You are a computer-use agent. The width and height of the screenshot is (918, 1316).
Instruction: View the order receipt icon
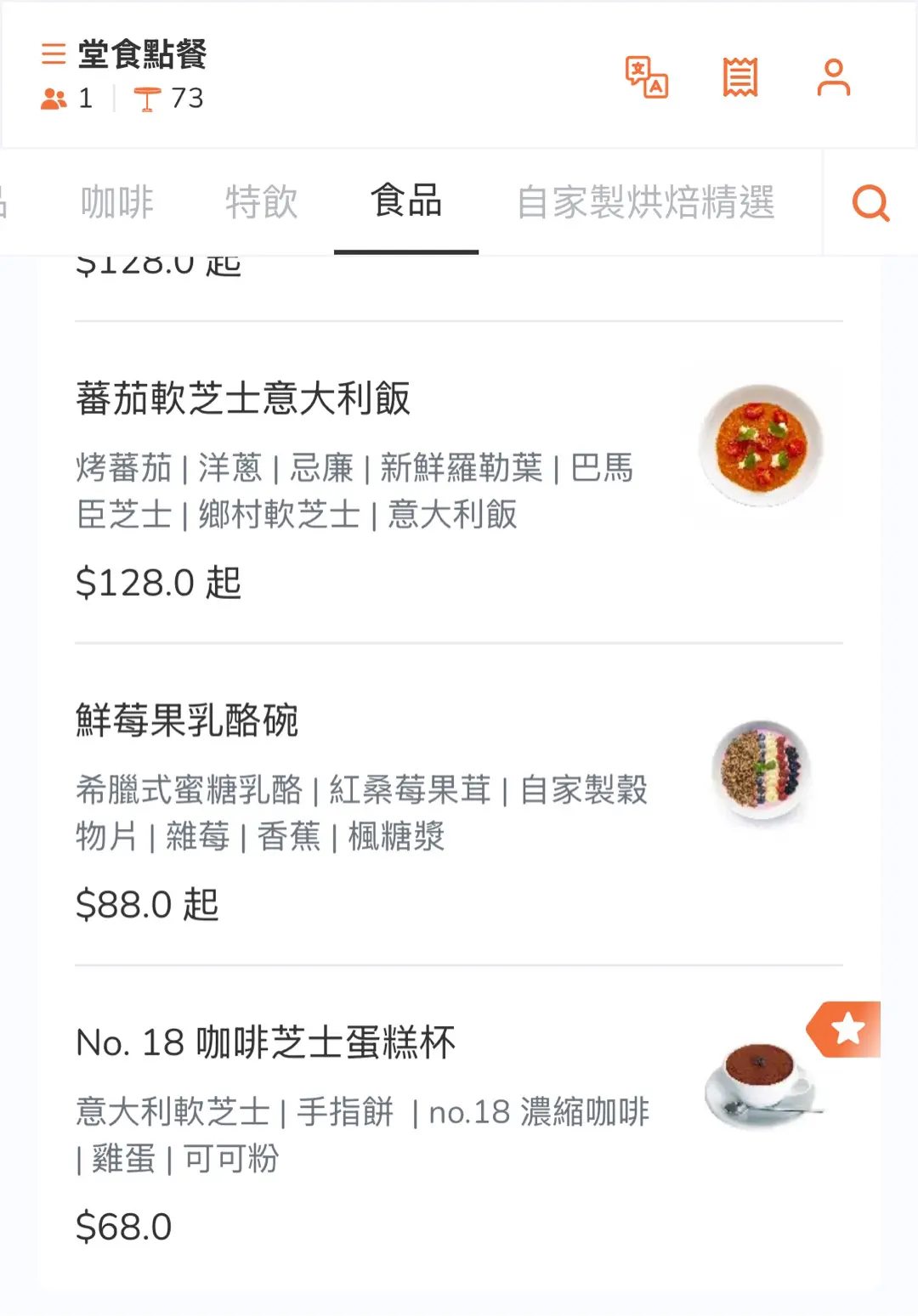click(740, 77)
